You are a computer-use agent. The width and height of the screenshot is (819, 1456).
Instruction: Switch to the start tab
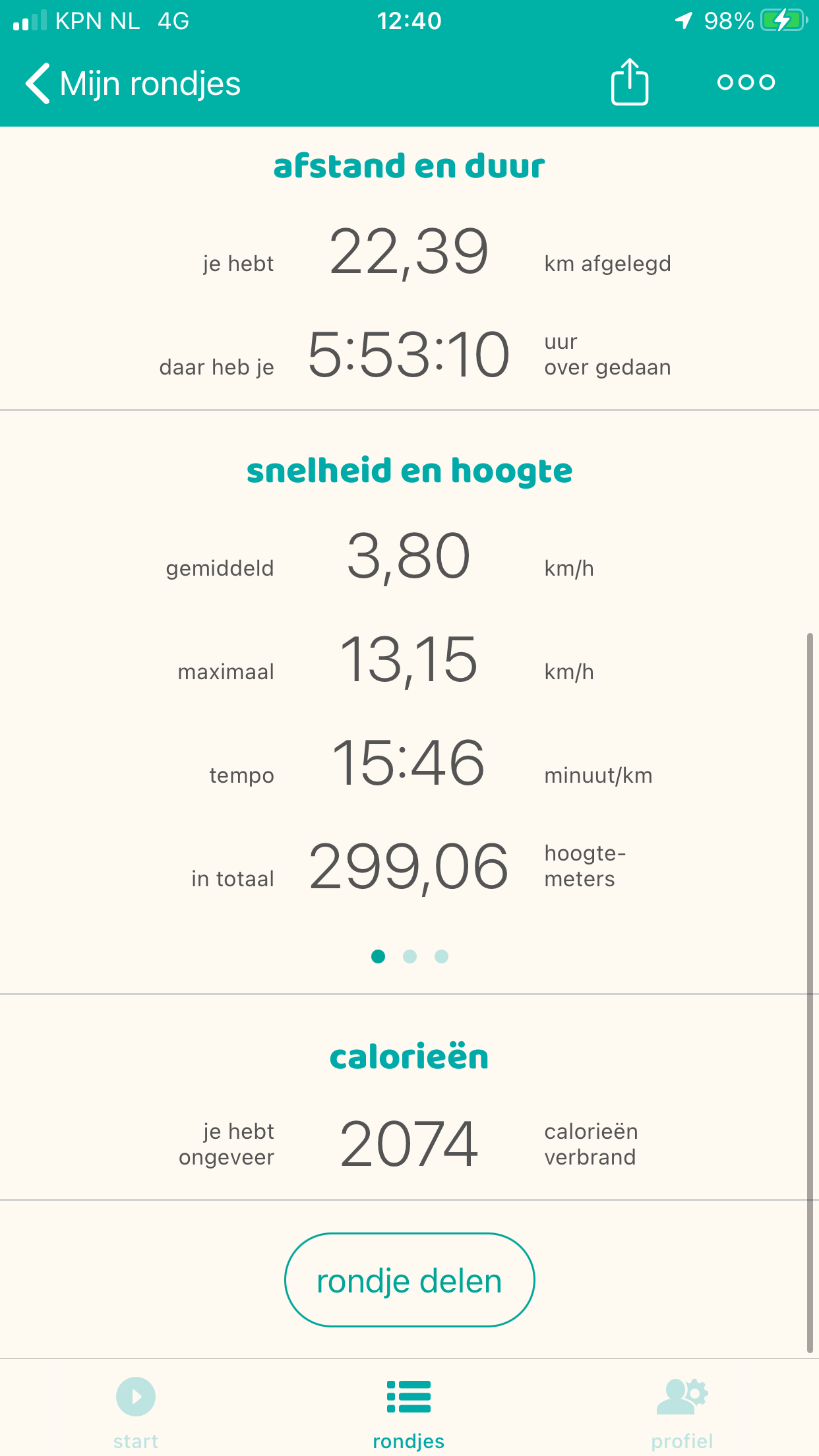136,1412
